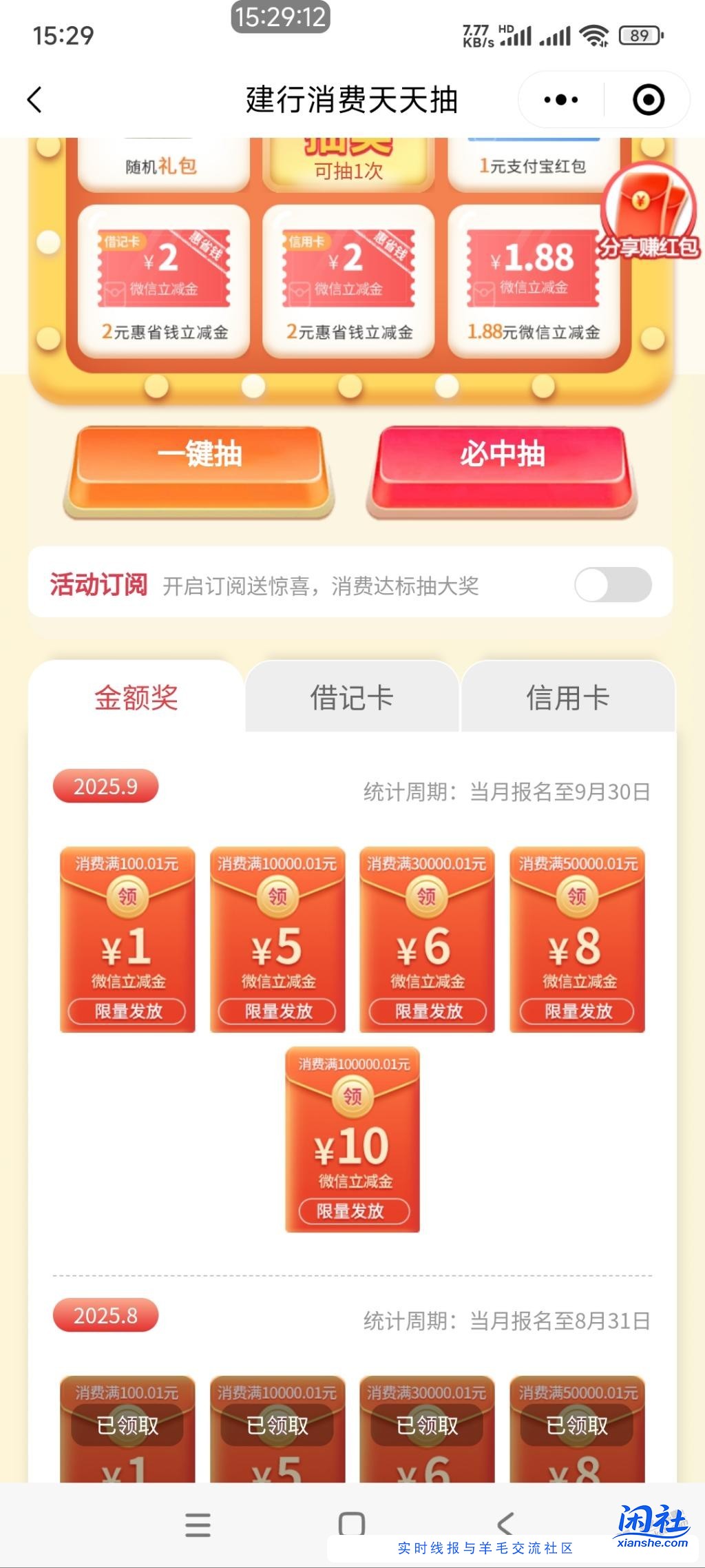The width and height of the screenshot is (705, 1568).
Task: Tap the 2025.9 date badge
Action: pos(105,785)
